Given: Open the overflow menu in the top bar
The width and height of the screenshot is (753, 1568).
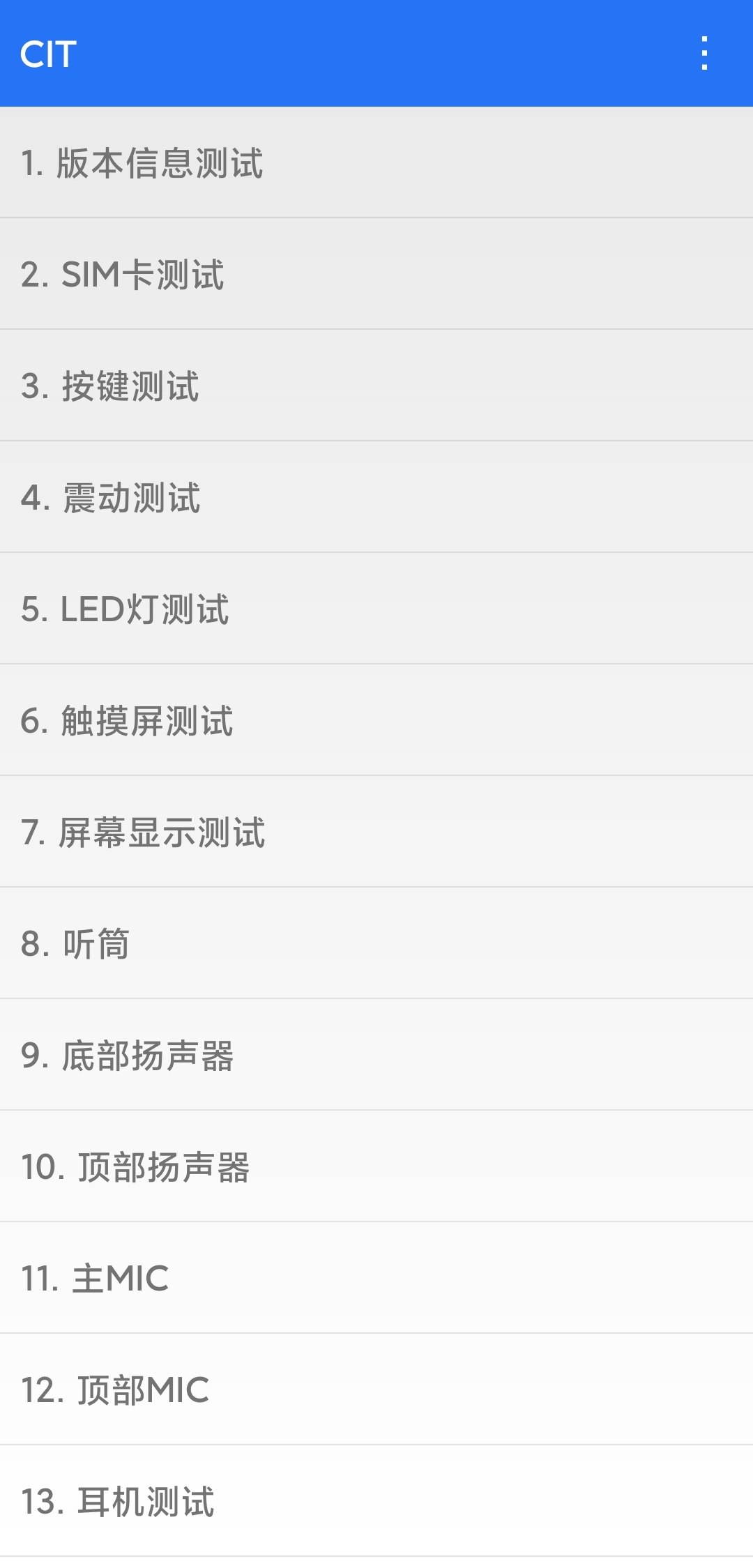Looking at the screenshot, I should [706, 54].
